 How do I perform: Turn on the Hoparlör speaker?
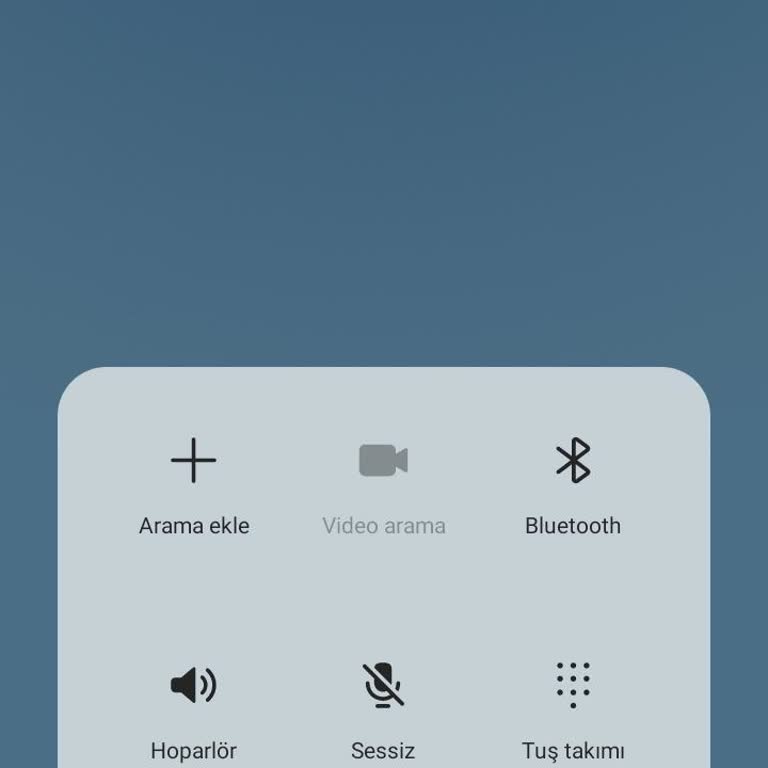[194, 686]
